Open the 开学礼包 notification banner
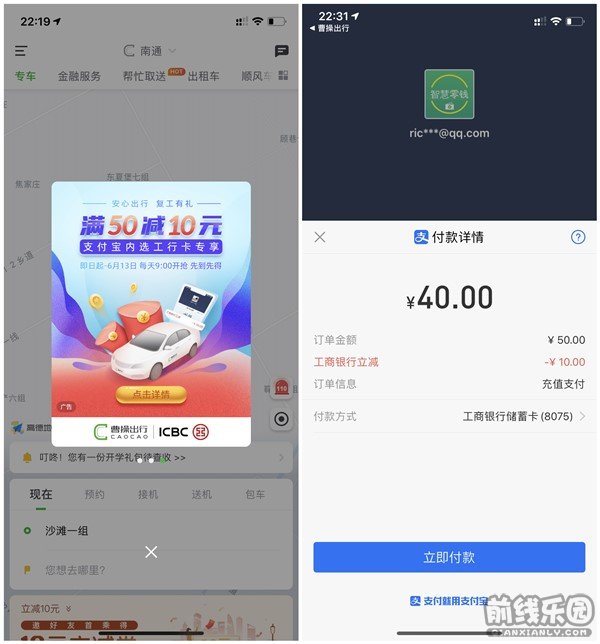The image size is (600, 644). [150, 458]
